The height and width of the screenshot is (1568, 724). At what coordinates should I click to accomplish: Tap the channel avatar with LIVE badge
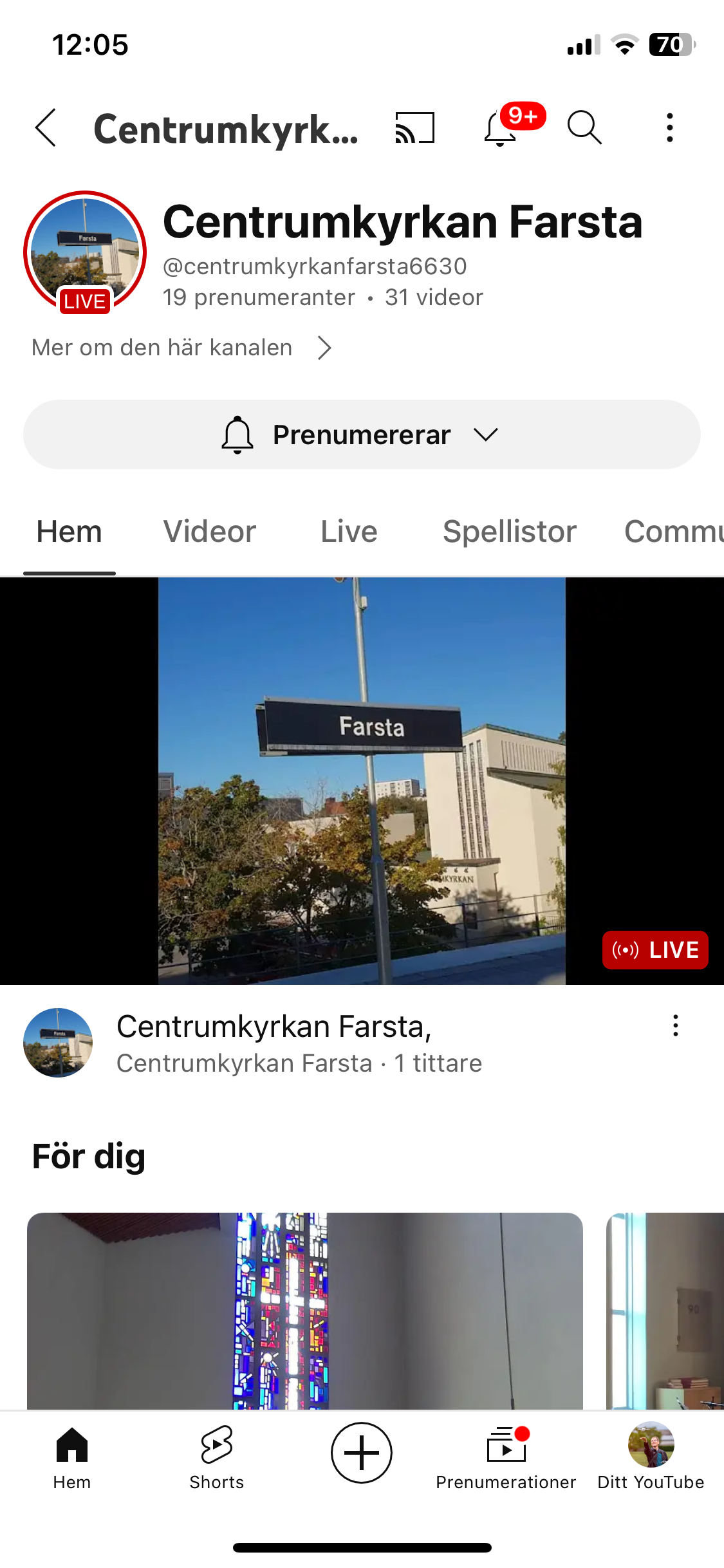pos(85,252)
